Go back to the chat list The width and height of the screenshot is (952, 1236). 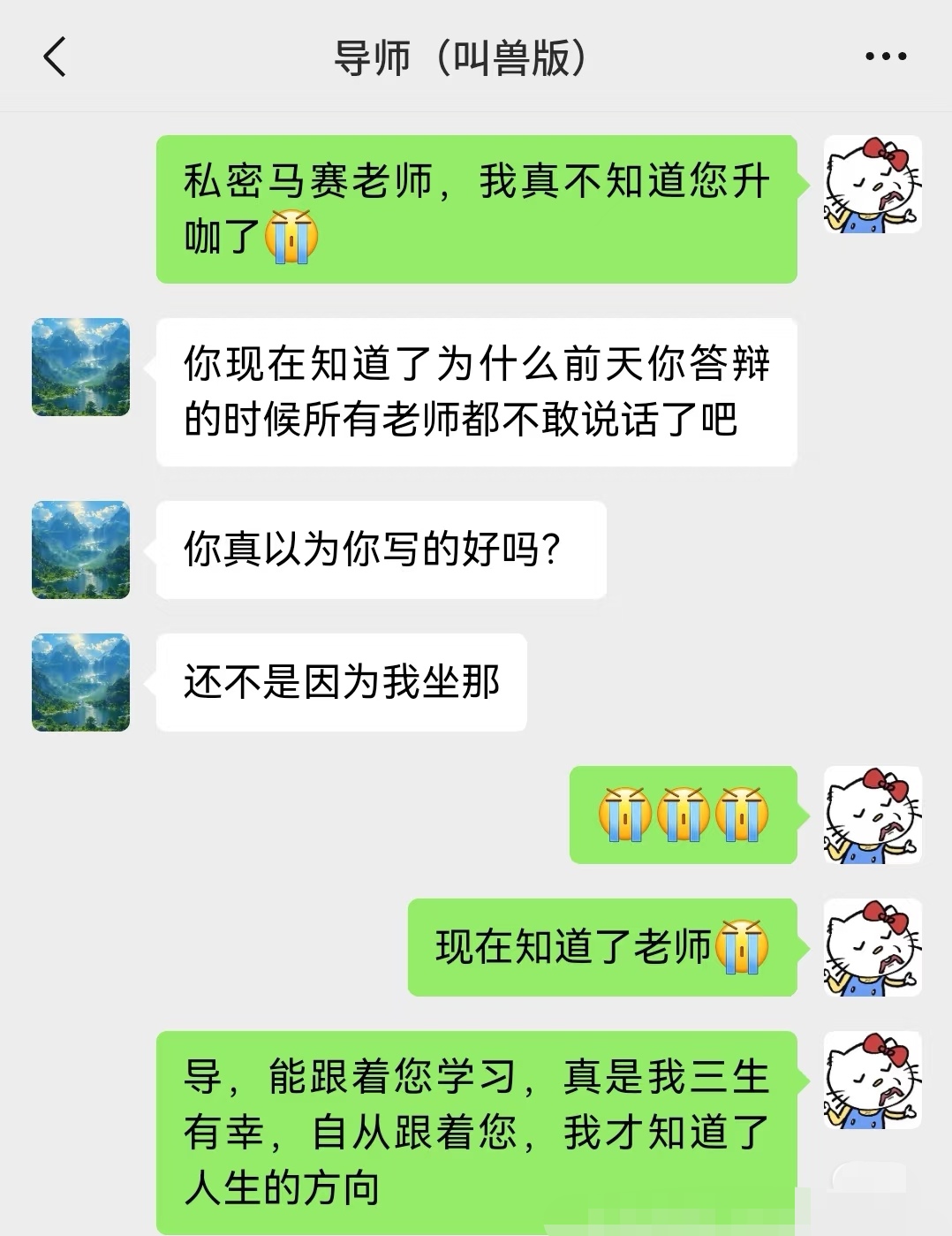pyautogui.click(x=55, y=57)
